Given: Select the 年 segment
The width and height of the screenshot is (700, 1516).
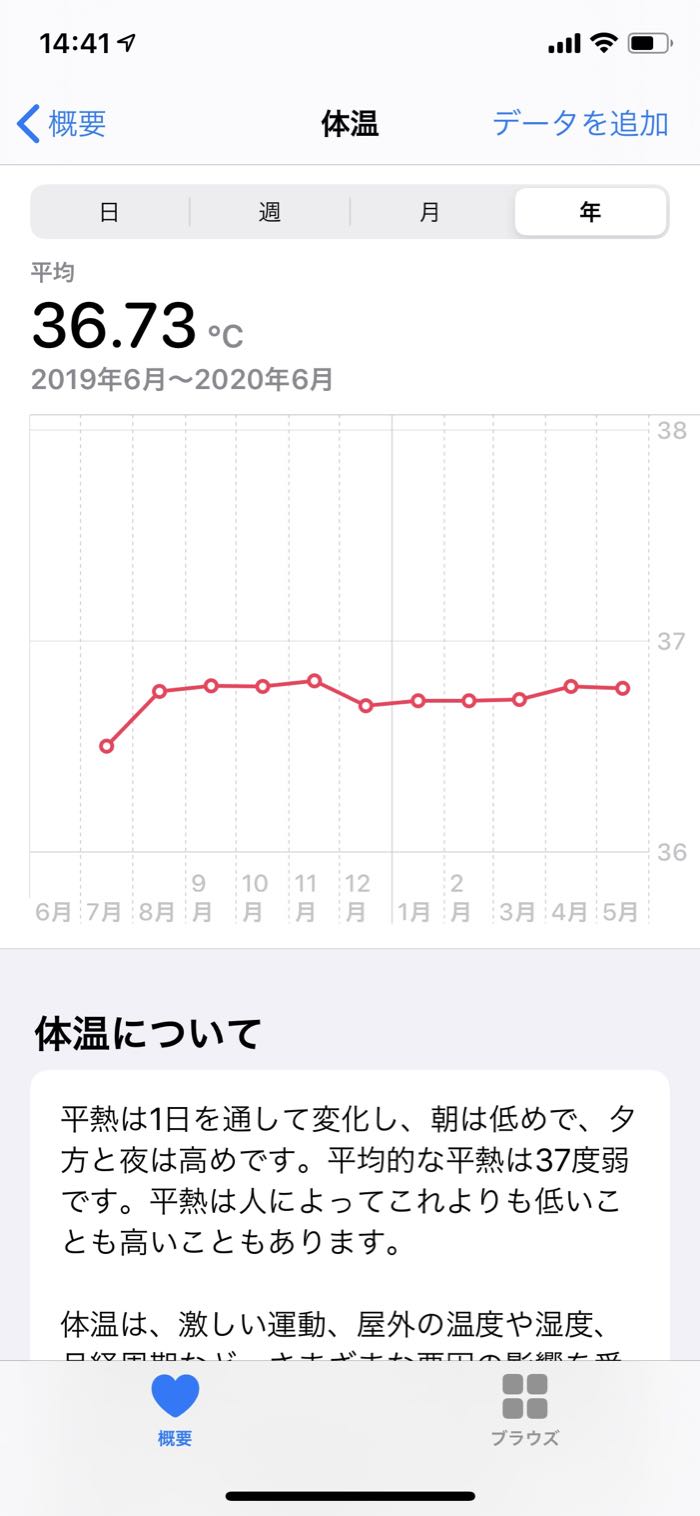Looking at the screenshot, I should (x=590, y=212).
